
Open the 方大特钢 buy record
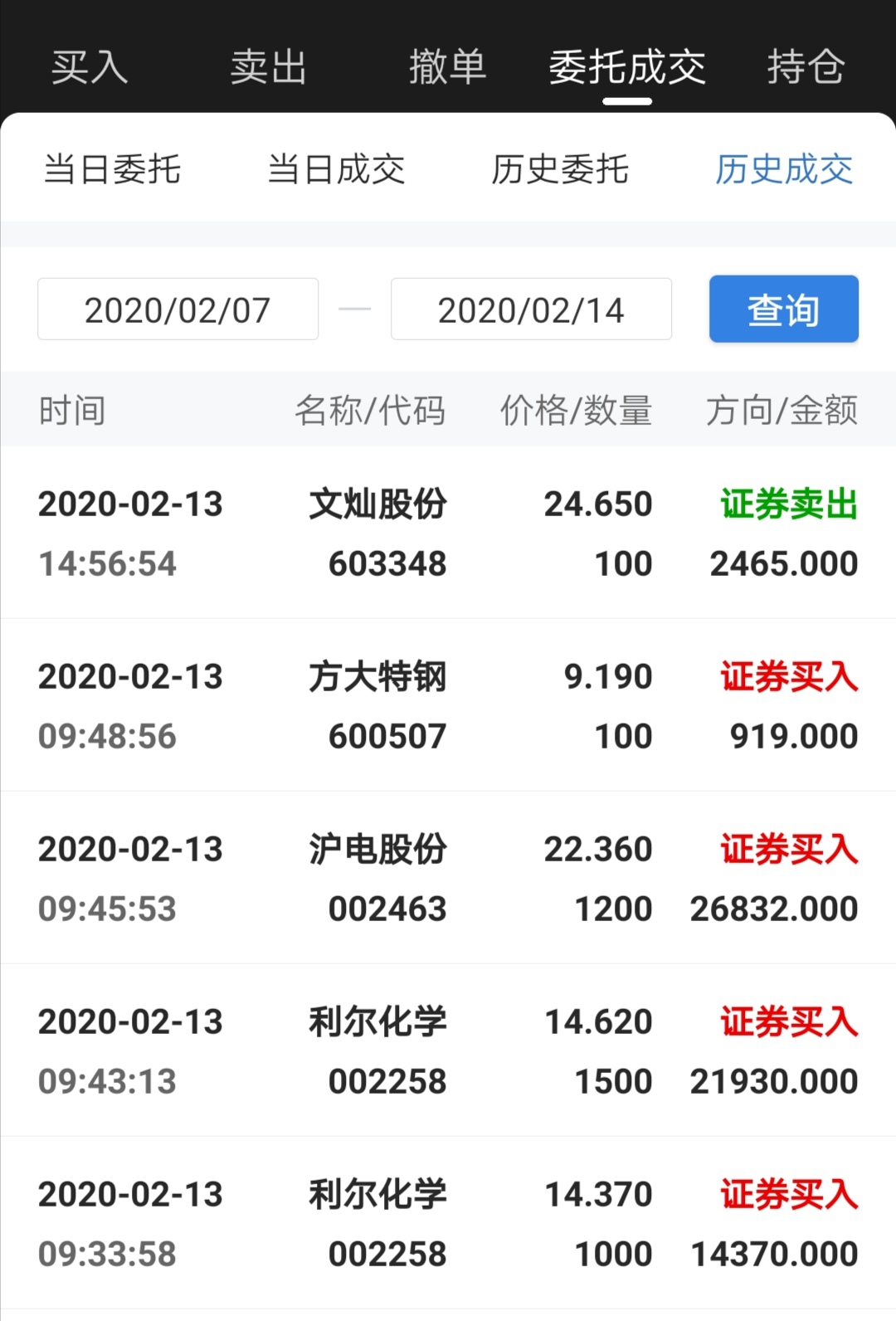pos(448,706)
